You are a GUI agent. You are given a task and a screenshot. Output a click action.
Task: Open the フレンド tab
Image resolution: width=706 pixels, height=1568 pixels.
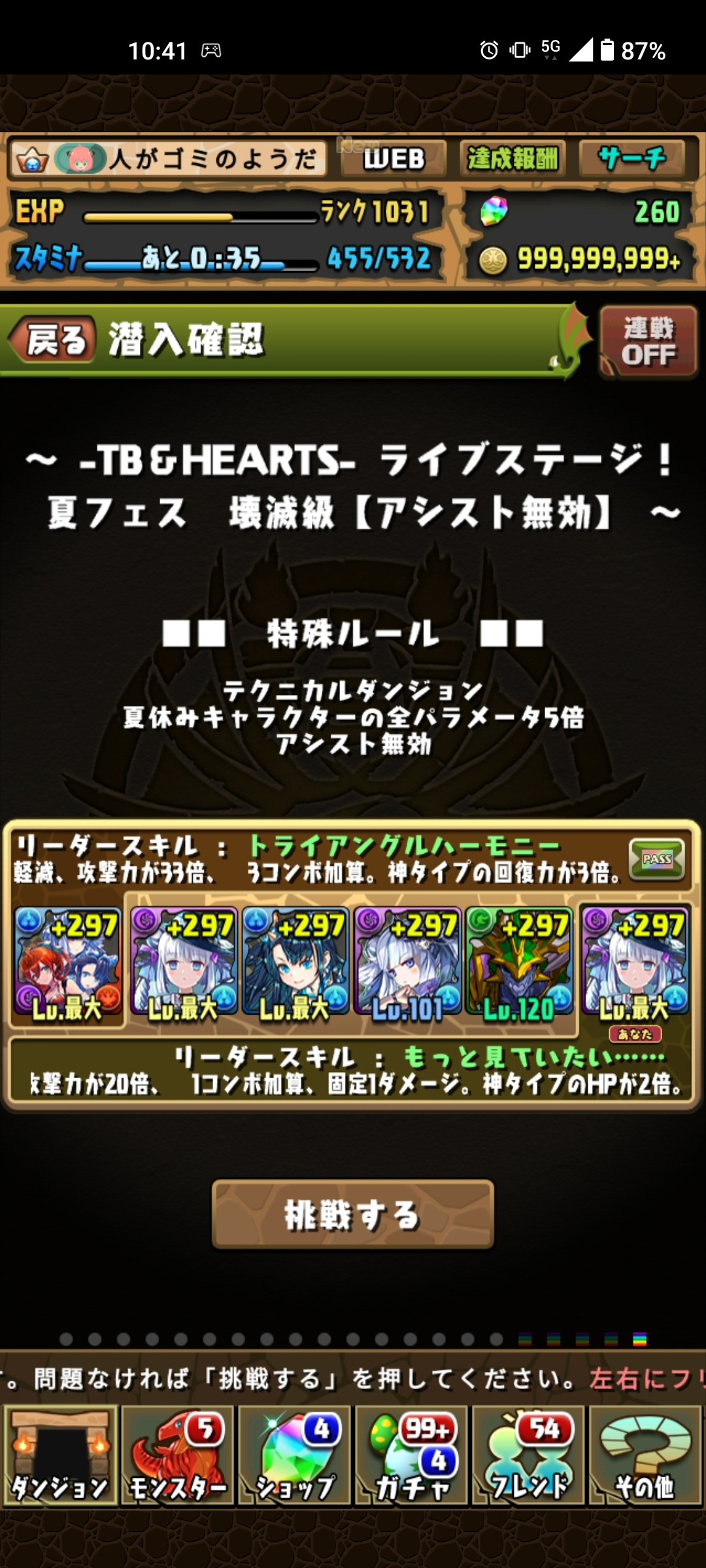528,1456
